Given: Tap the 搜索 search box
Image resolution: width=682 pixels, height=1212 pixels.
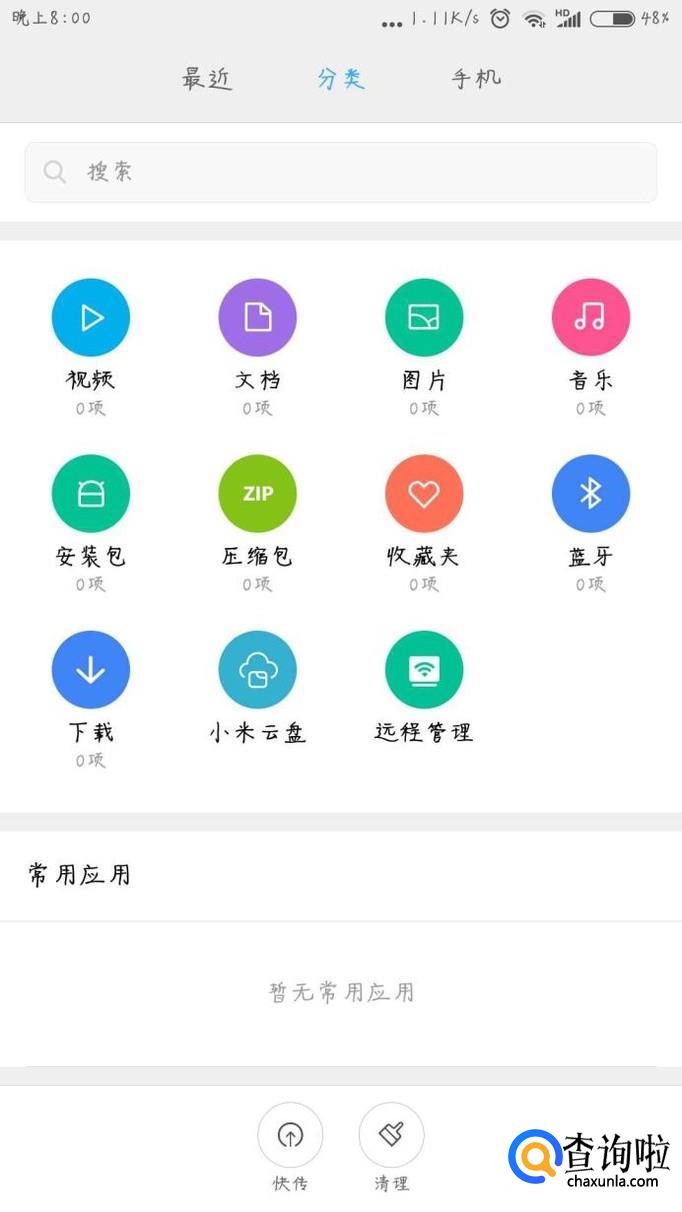Looking at the screenshot, I should point(341,172).
